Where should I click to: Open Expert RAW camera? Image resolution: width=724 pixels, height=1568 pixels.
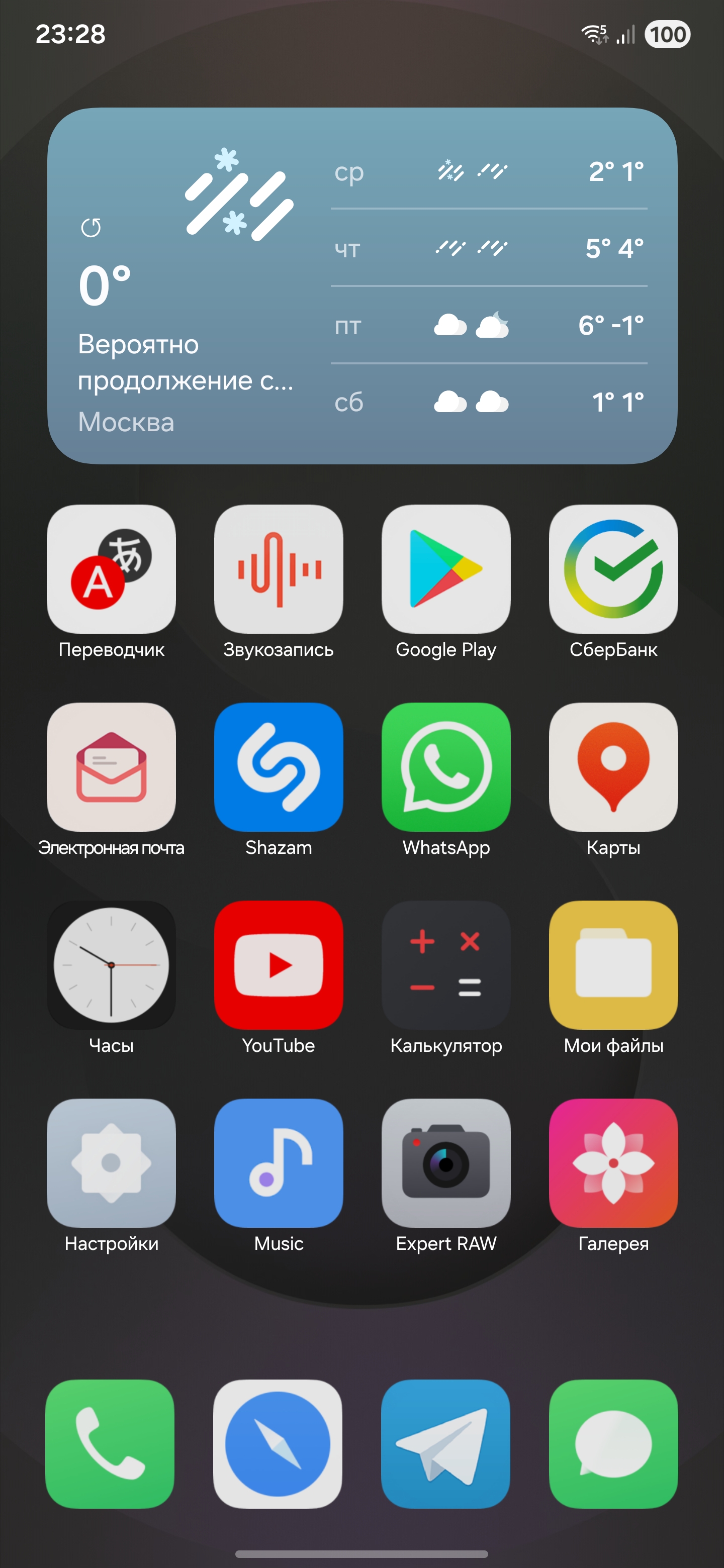pyautogui.click(x=446, y=1162)
